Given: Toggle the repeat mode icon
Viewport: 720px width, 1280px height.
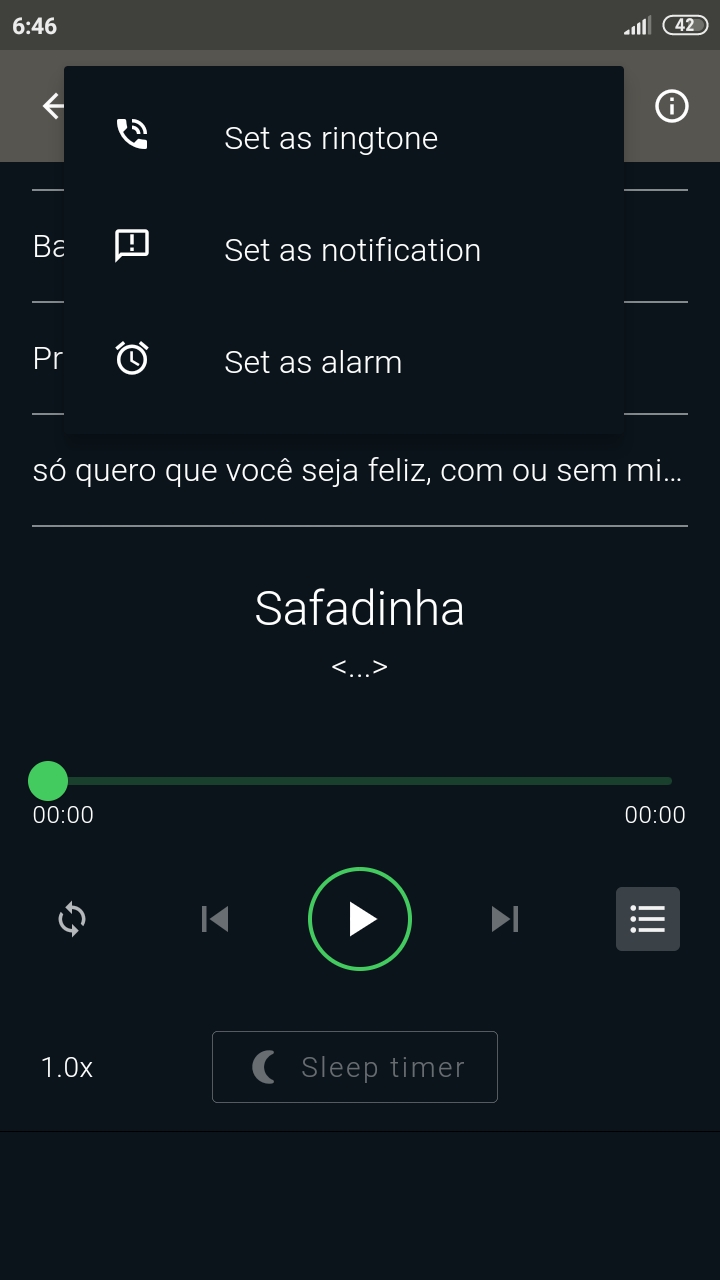Looking at the screenshot, I should tap(72, 919).
